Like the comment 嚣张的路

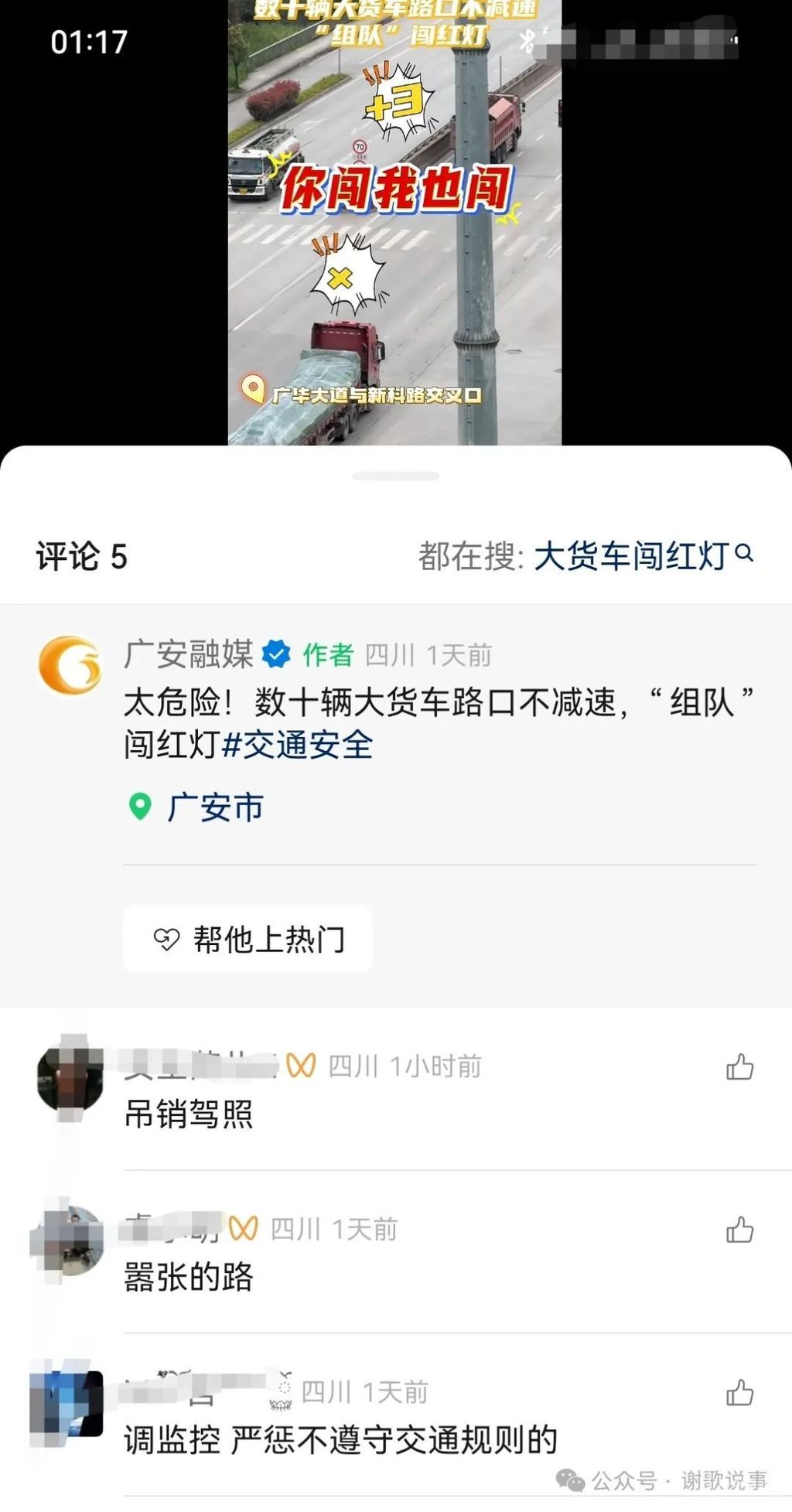(x=739, y=1230)
